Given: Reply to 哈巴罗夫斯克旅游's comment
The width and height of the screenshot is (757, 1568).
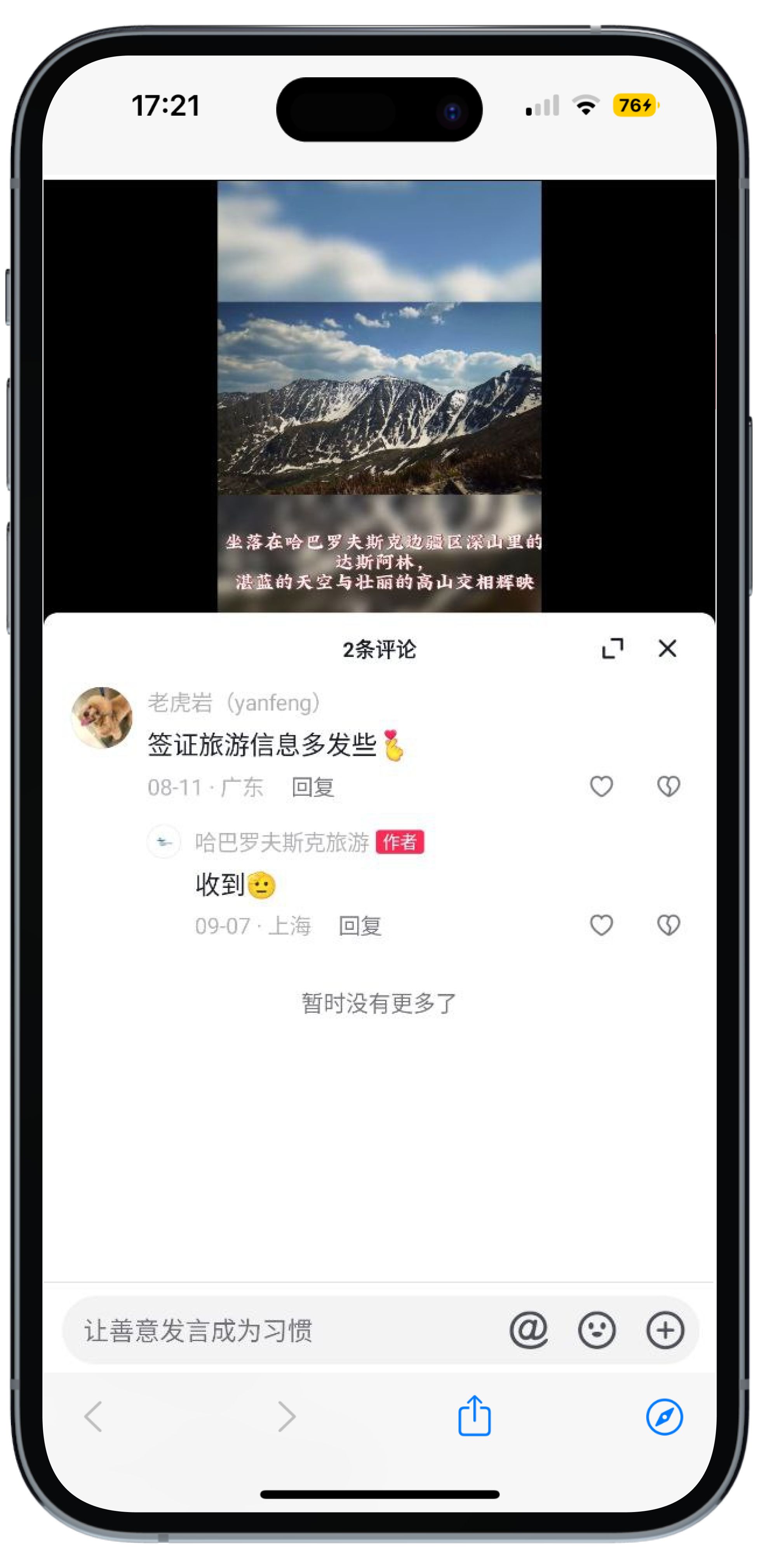Looking at the screenshot, I should [360, 926].
